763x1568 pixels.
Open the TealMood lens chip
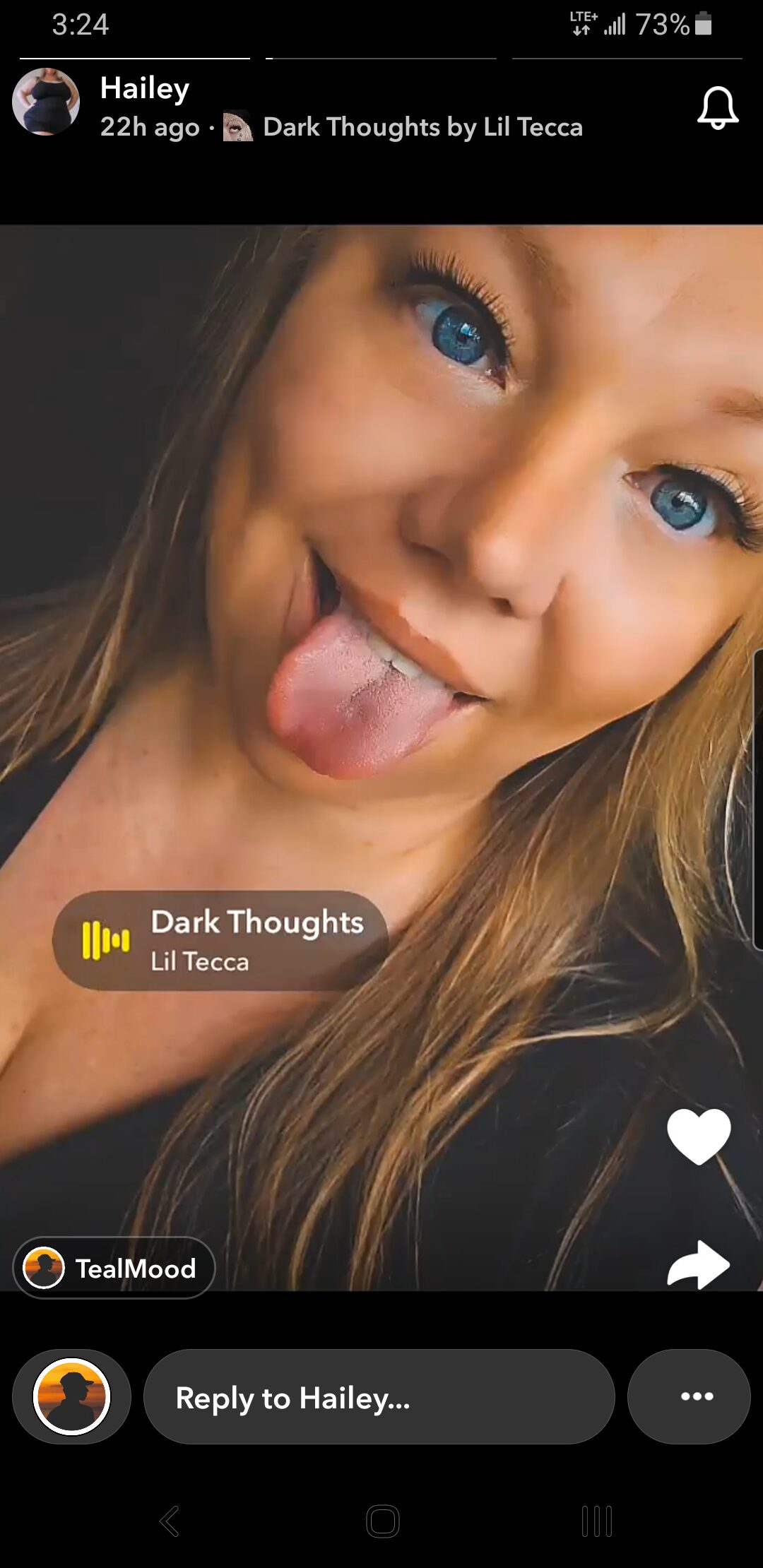click(x=114, y=1268)
